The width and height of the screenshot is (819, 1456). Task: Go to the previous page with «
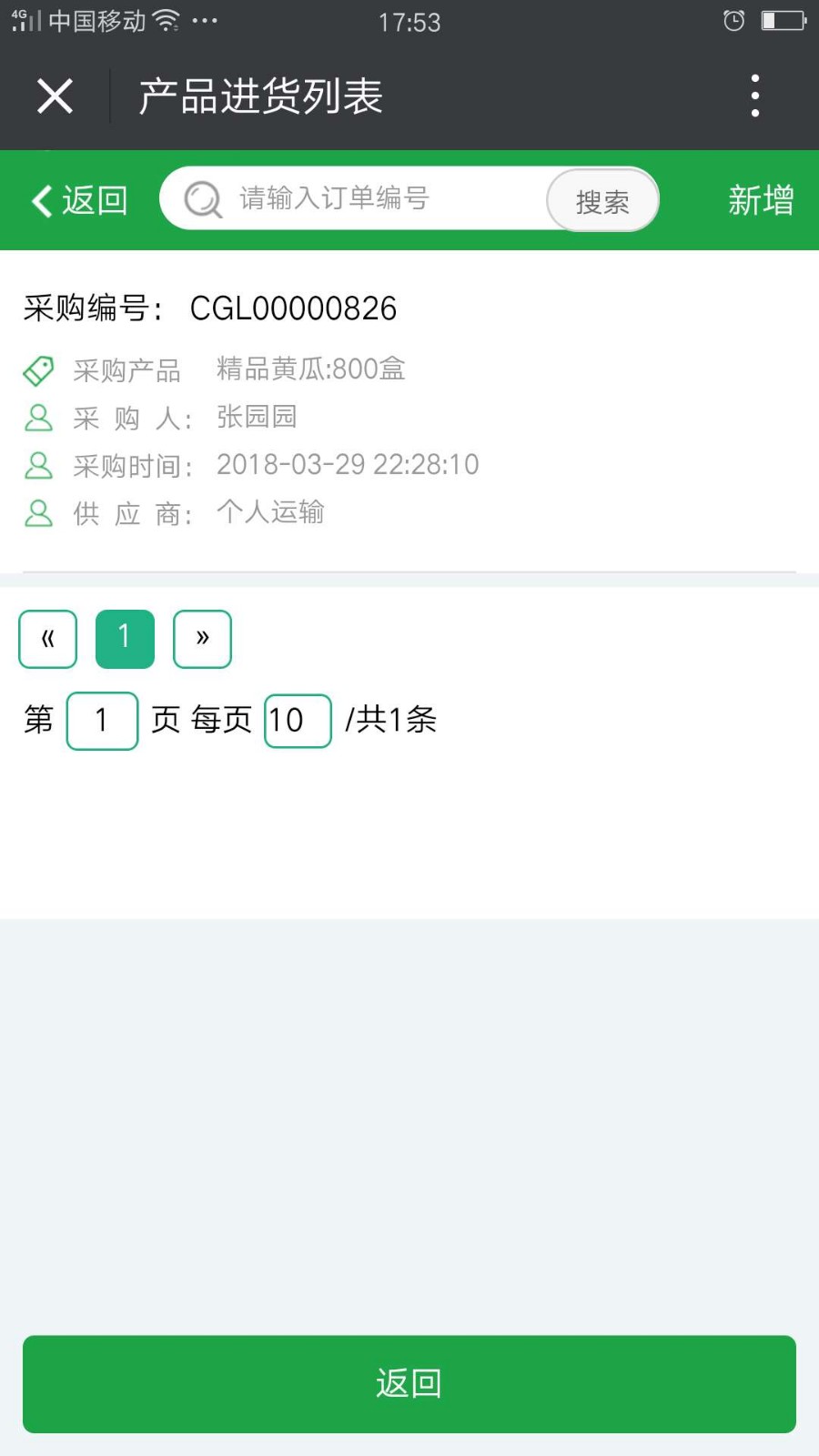[x=48, y=639]
